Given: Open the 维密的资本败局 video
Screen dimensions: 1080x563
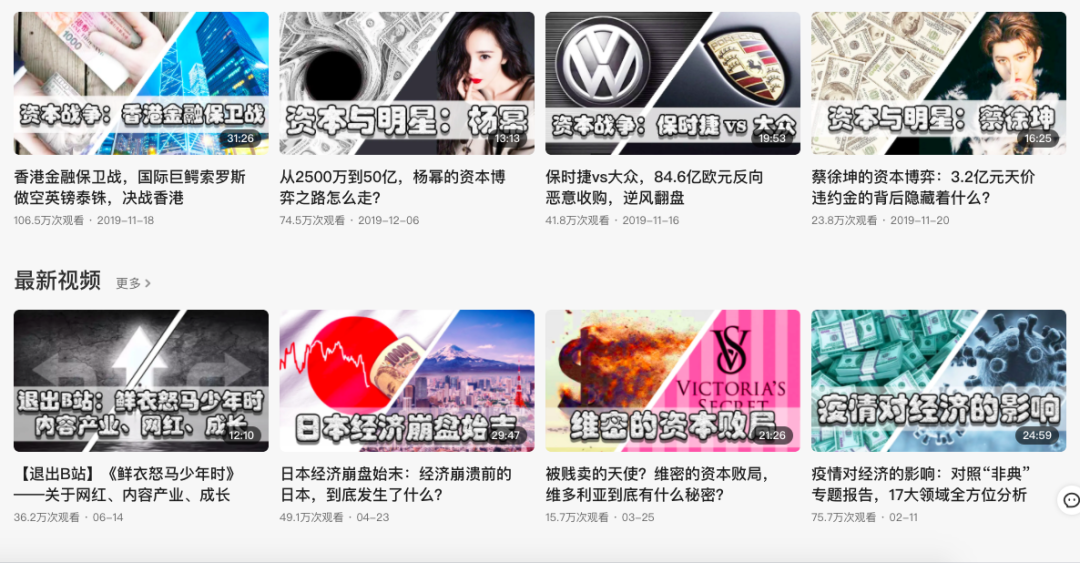Looking at the screenshot, I should click(x=673, y=381).
